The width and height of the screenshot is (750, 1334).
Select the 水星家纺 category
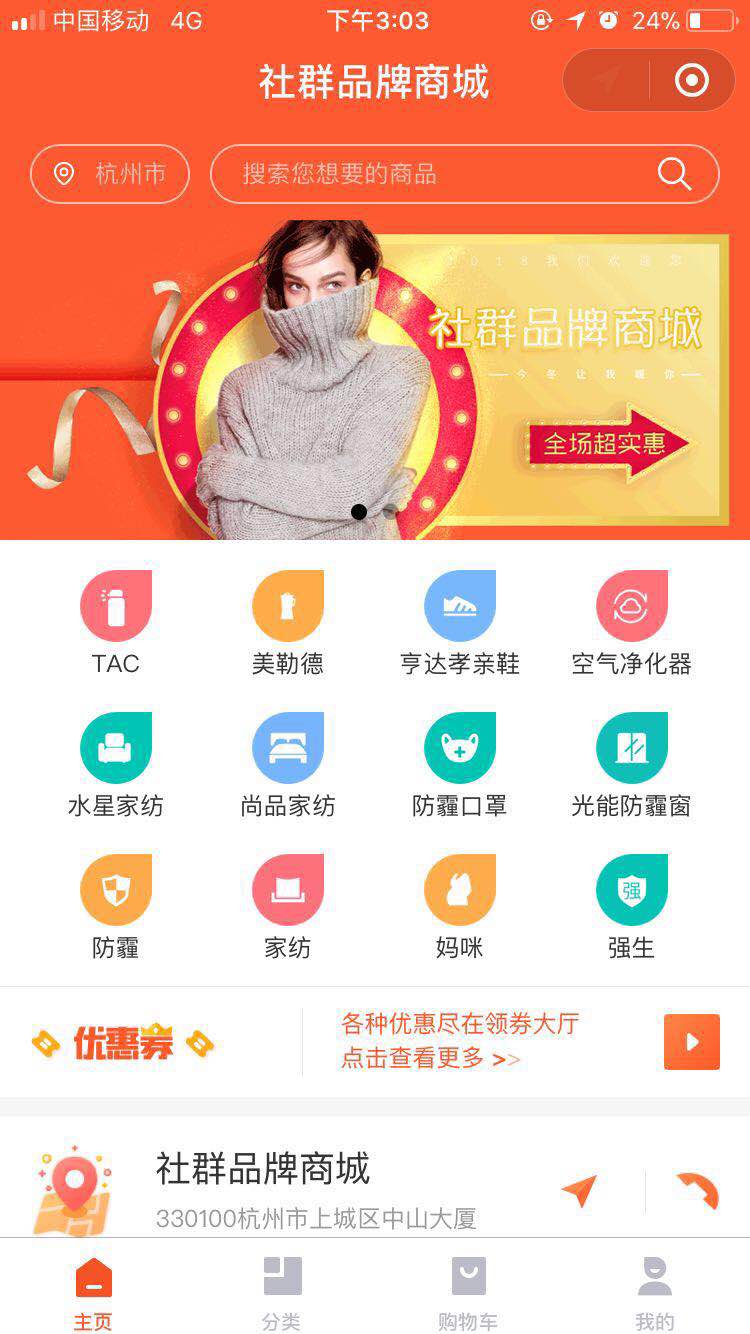(116, 763)
